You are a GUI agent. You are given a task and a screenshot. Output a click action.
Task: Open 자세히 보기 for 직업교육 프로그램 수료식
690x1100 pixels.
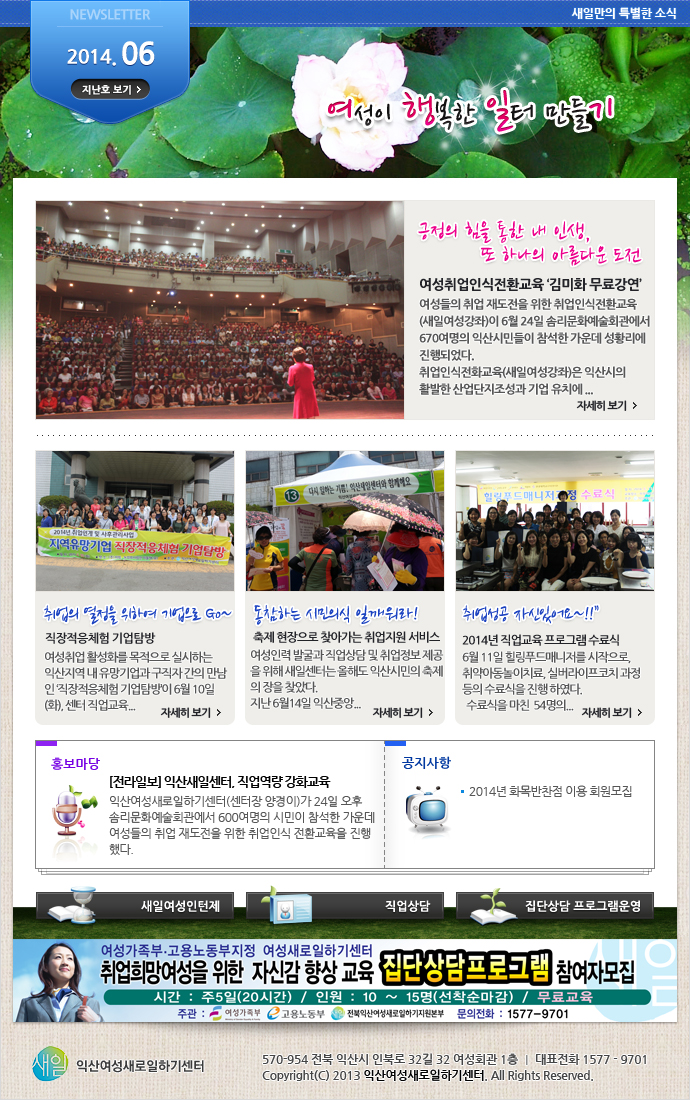pos(610,713)
